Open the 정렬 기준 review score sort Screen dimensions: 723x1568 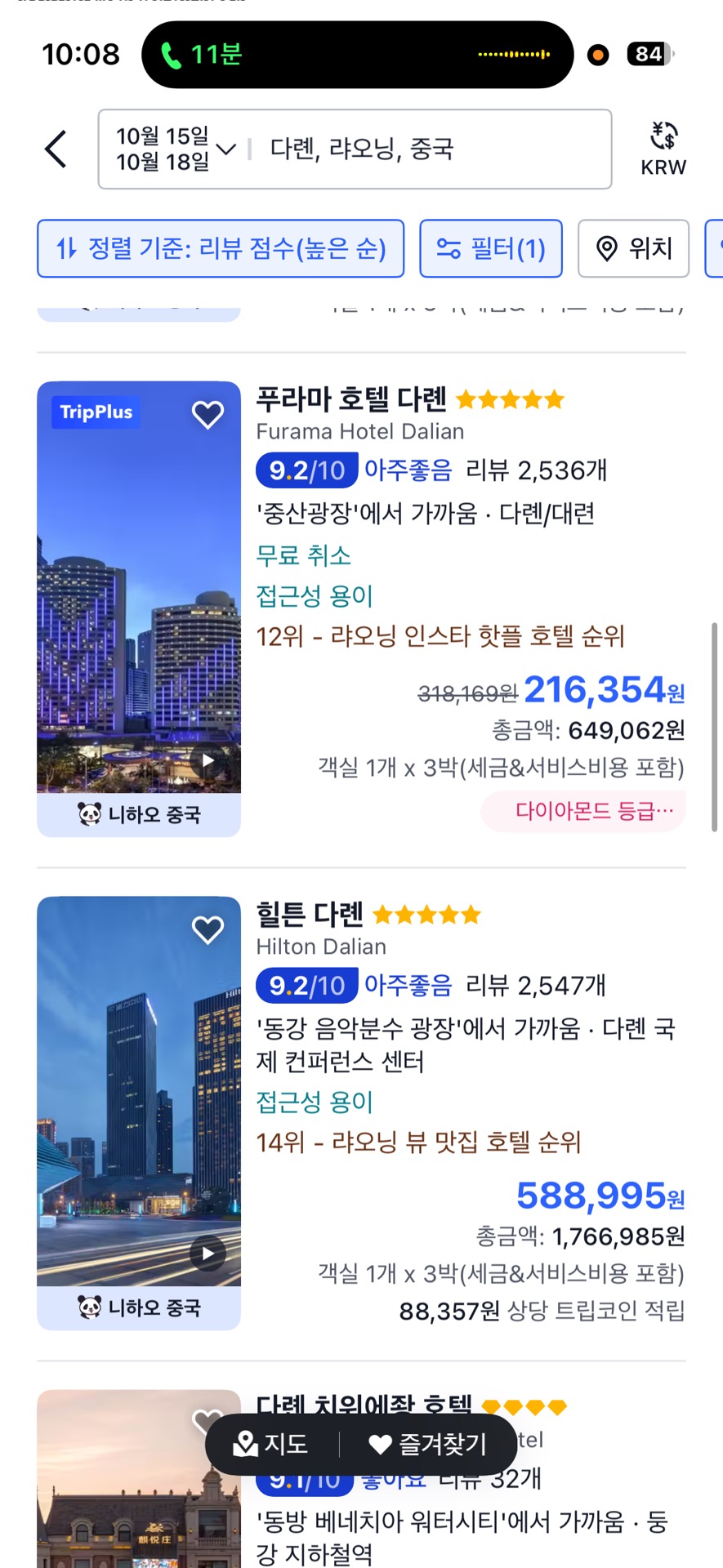tap(221, 248)
